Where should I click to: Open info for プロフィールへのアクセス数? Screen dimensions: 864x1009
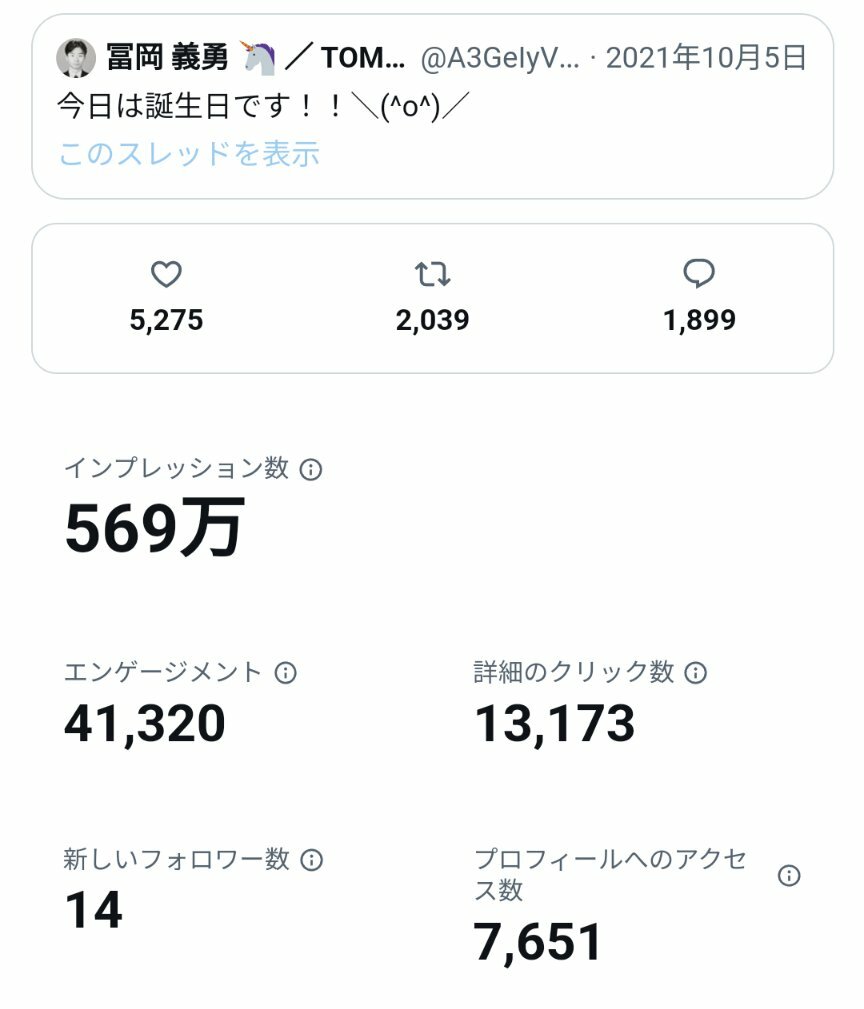pos(789,876)
